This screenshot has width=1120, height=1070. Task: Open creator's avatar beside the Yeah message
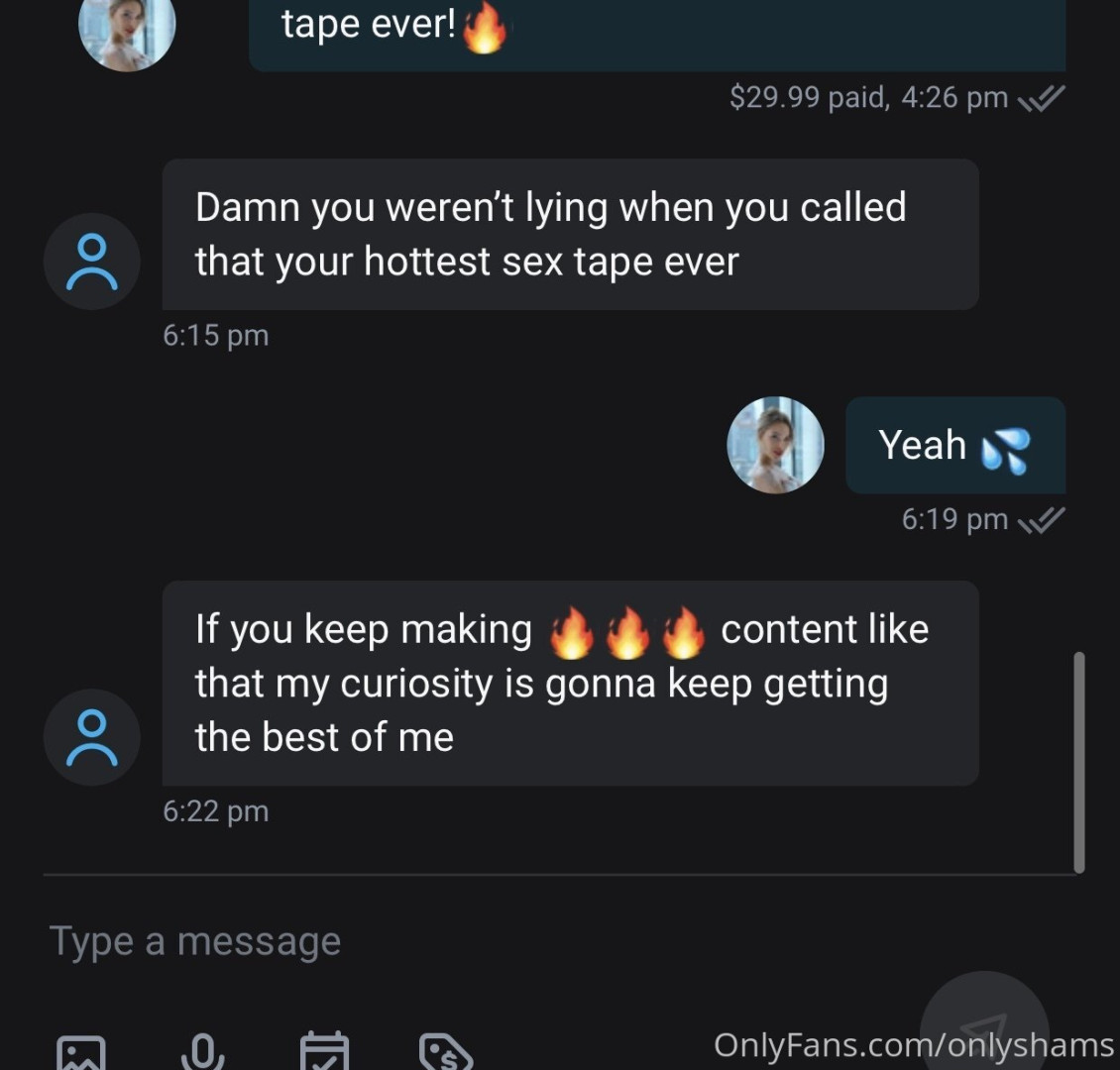click(775, 445)
